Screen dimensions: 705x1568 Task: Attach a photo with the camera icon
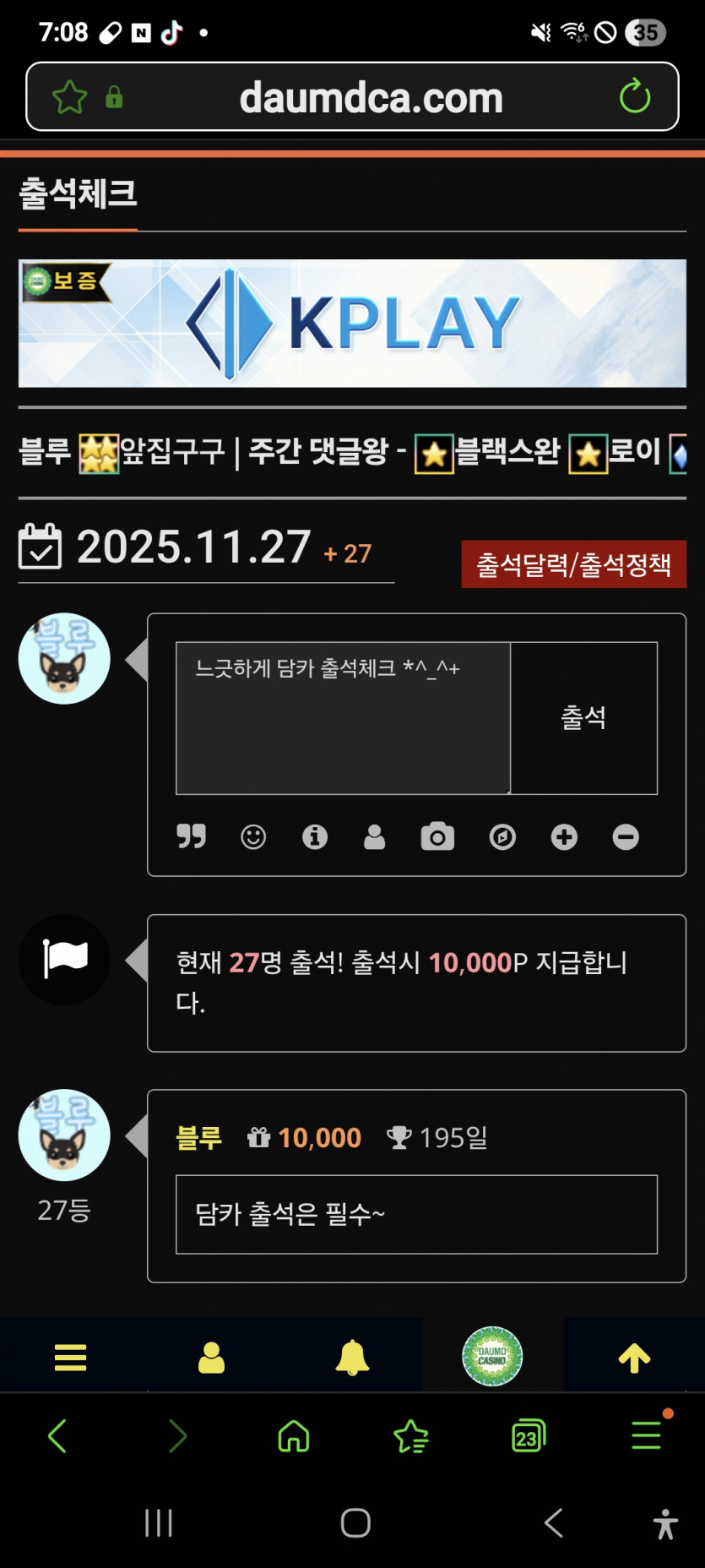pos(437,837)
